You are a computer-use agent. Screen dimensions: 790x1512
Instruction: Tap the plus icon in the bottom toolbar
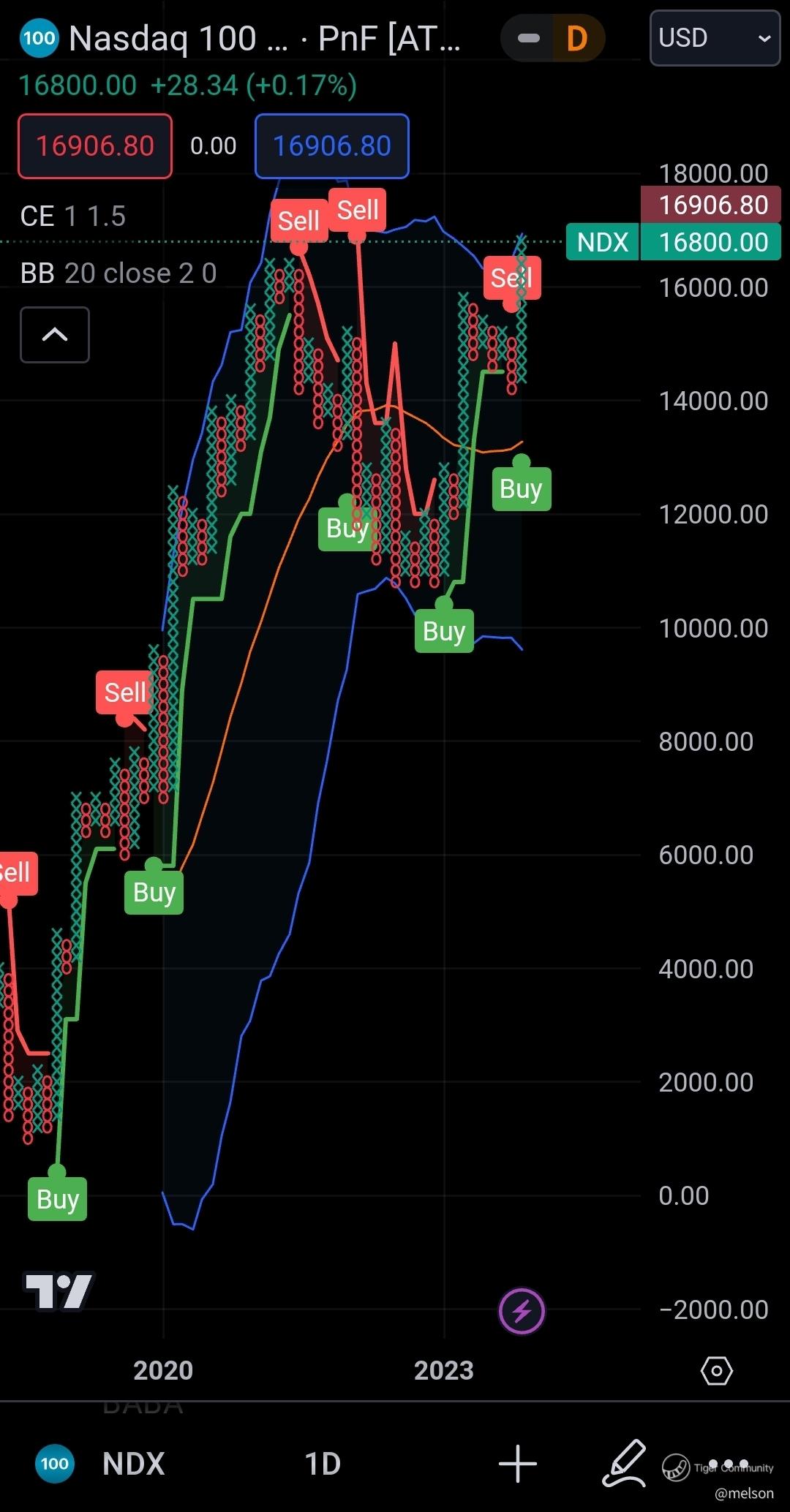coord(518,1464)
